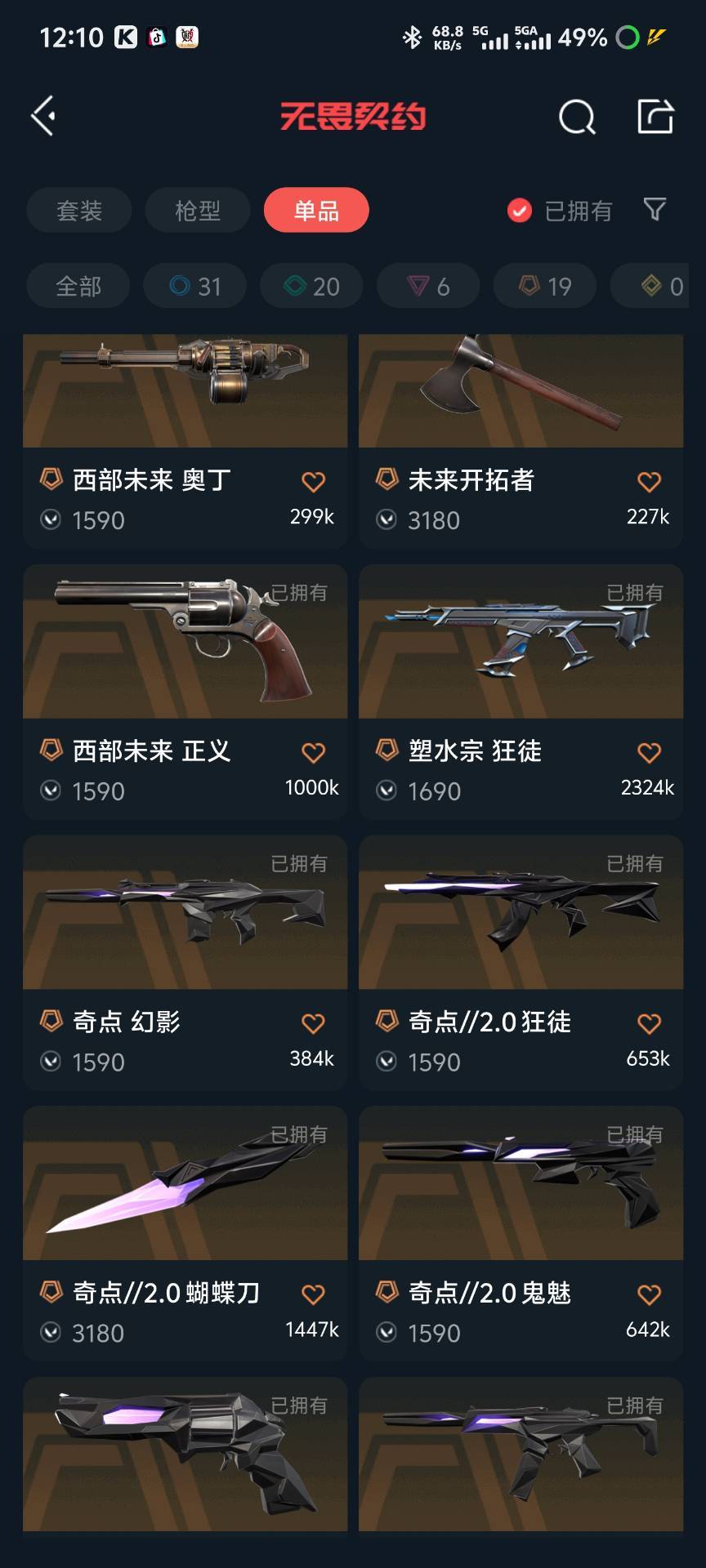Filter by the tier chip showing 31
Screen dimensions: 706x1568
tap(194, 286)
